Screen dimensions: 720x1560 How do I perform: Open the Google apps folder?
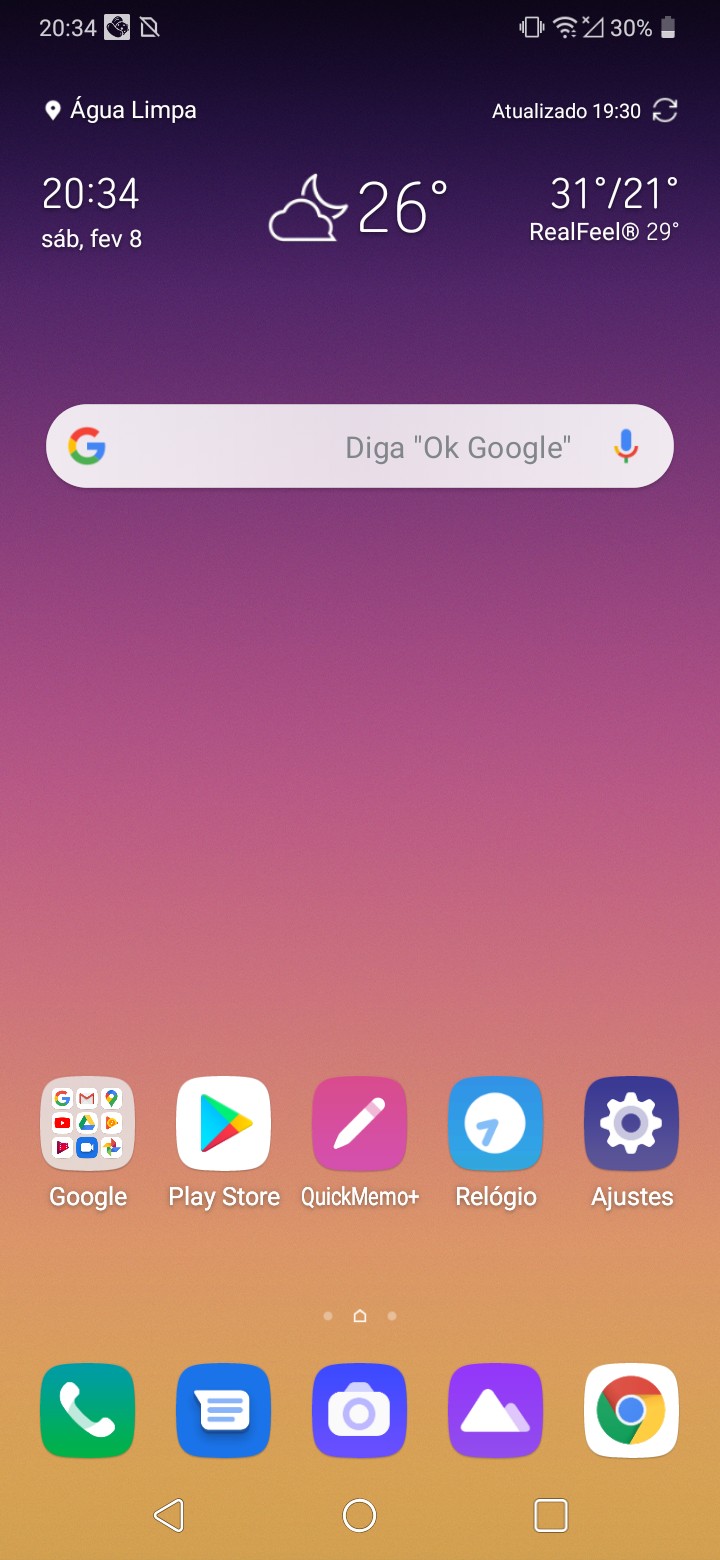click(88, 1124)
